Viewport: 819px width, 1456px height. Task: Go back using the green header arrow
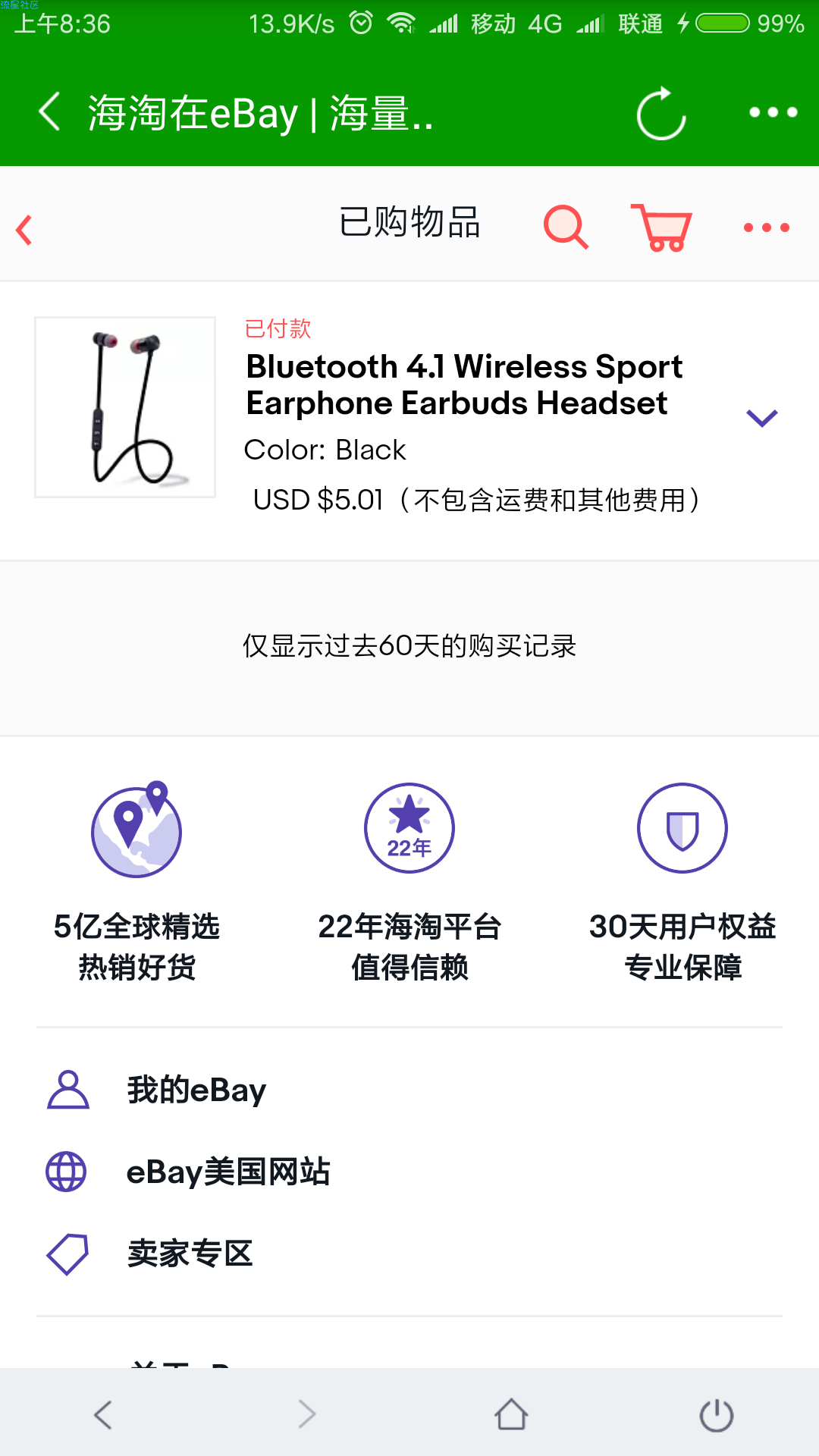click(x=49, y=112)
